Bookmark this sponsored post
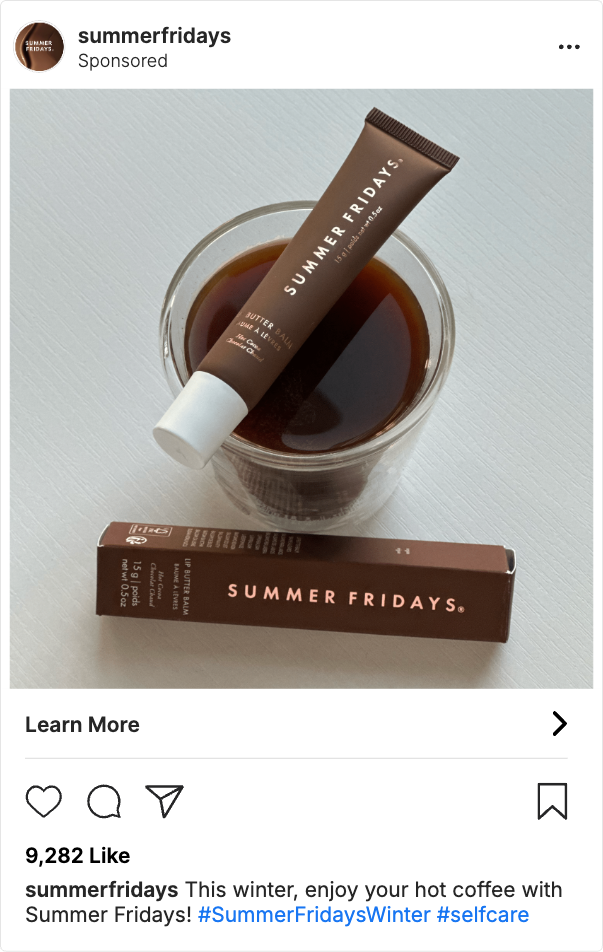The height and width of the screenshot is (952, 603). [x=552, y=801]
